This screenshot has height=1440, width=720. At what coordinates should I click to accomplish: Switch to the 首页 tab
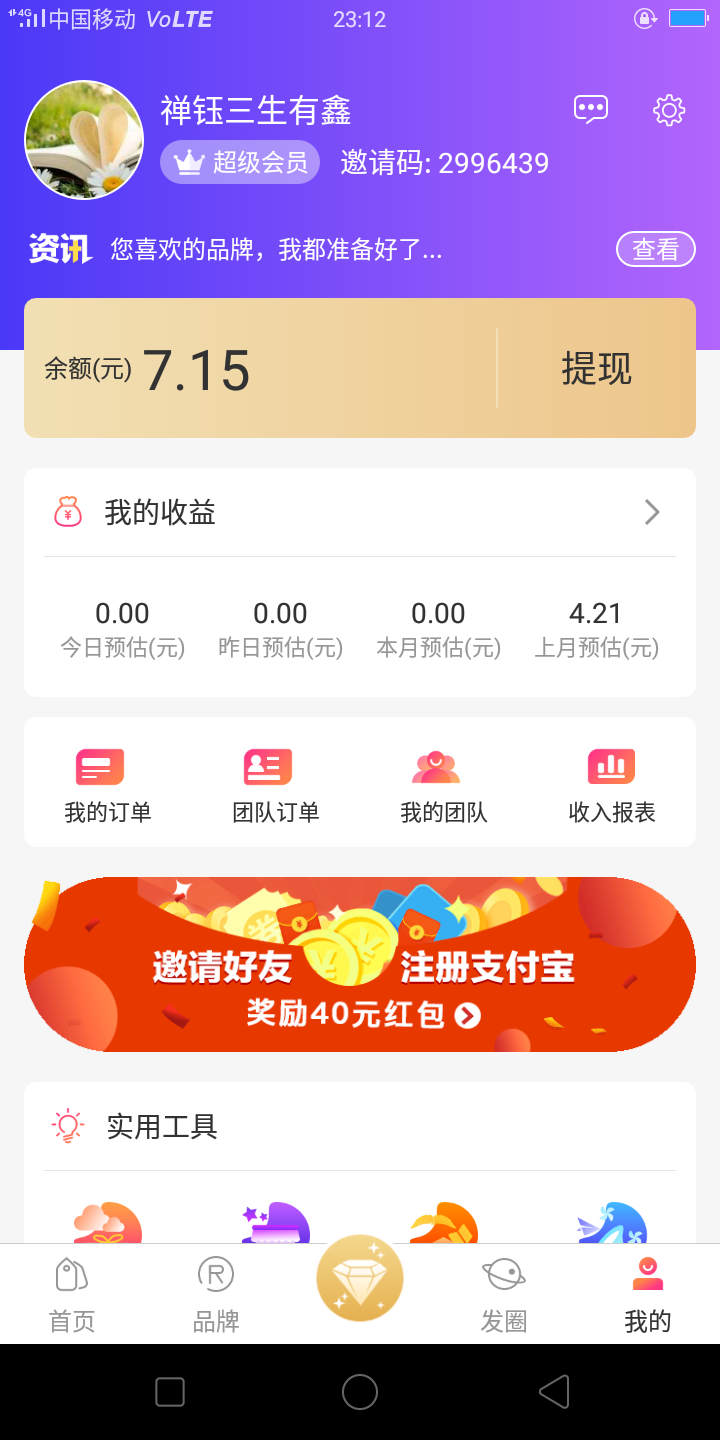[71, 1295]
